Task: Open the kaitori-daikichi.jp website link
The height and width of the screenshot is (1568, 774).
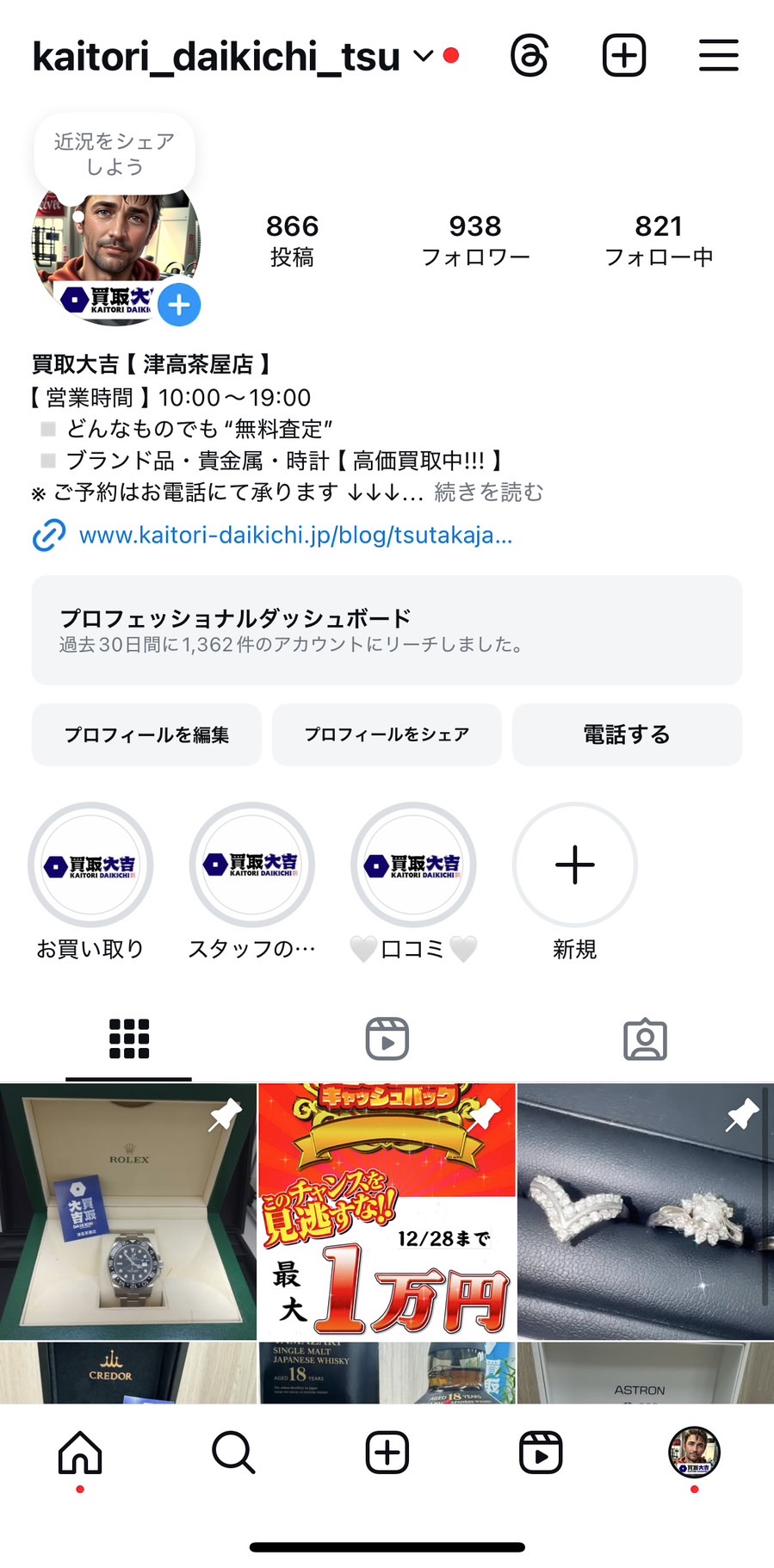Action: [295, 535]
